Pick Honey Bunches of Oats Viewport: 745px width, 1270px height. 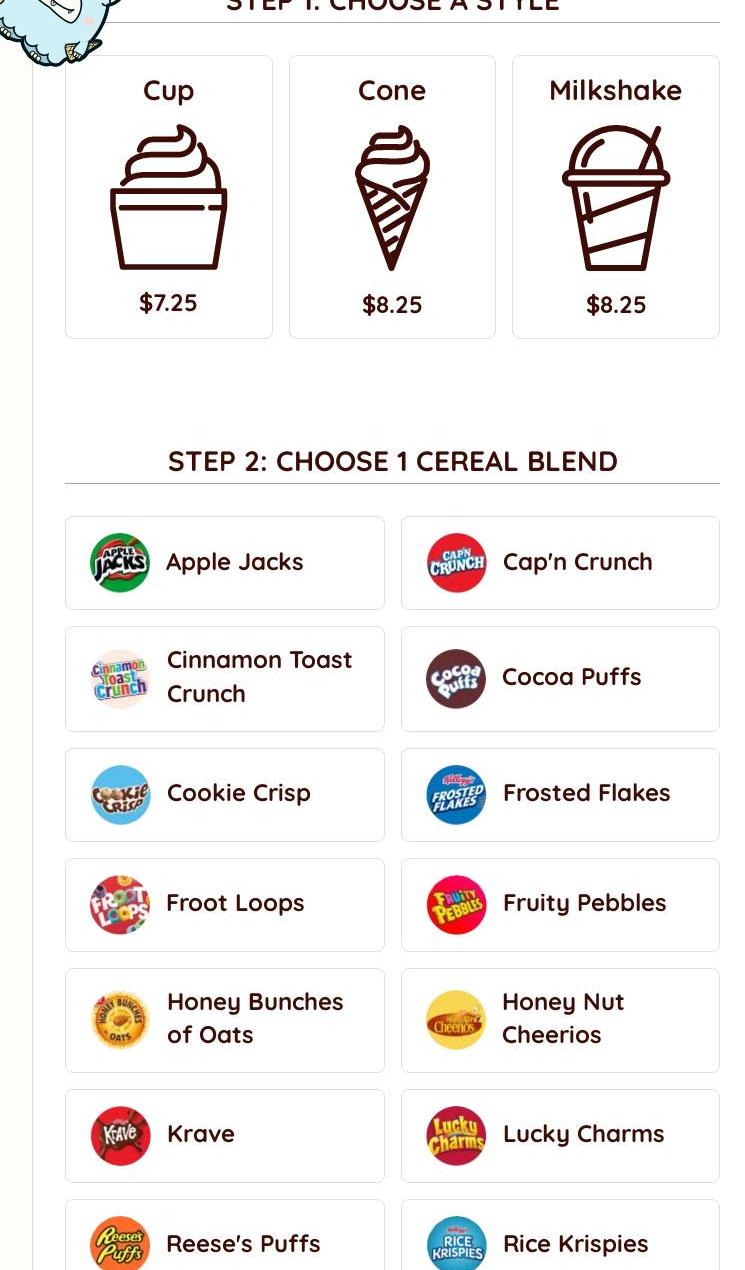tap(224, 1019)
